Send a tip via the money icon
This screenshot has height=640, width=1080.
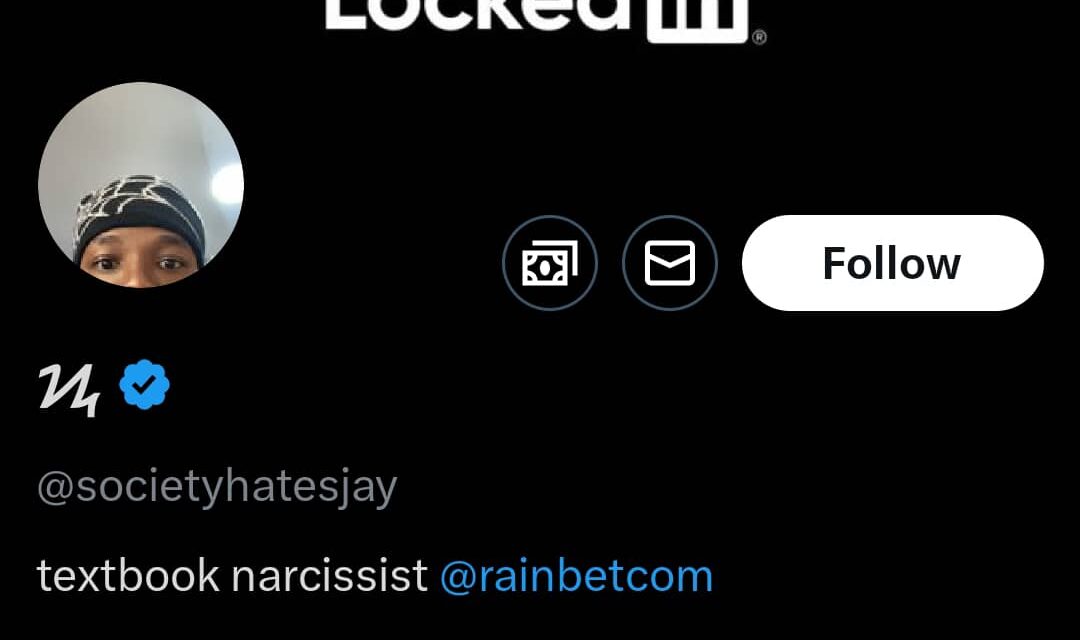click(x=550, y=264)
